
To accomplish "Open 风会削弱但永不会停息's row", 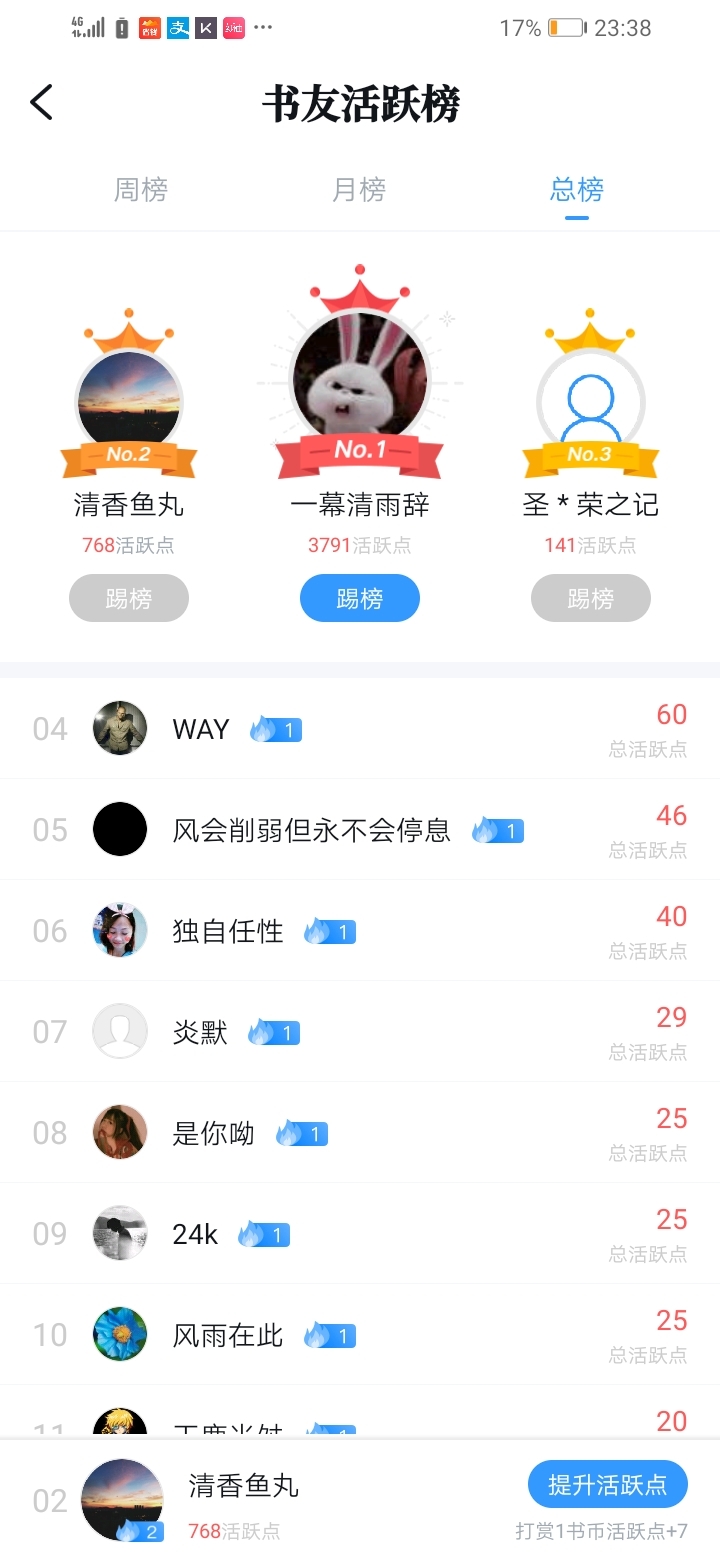I will click(x=360, y=830).
